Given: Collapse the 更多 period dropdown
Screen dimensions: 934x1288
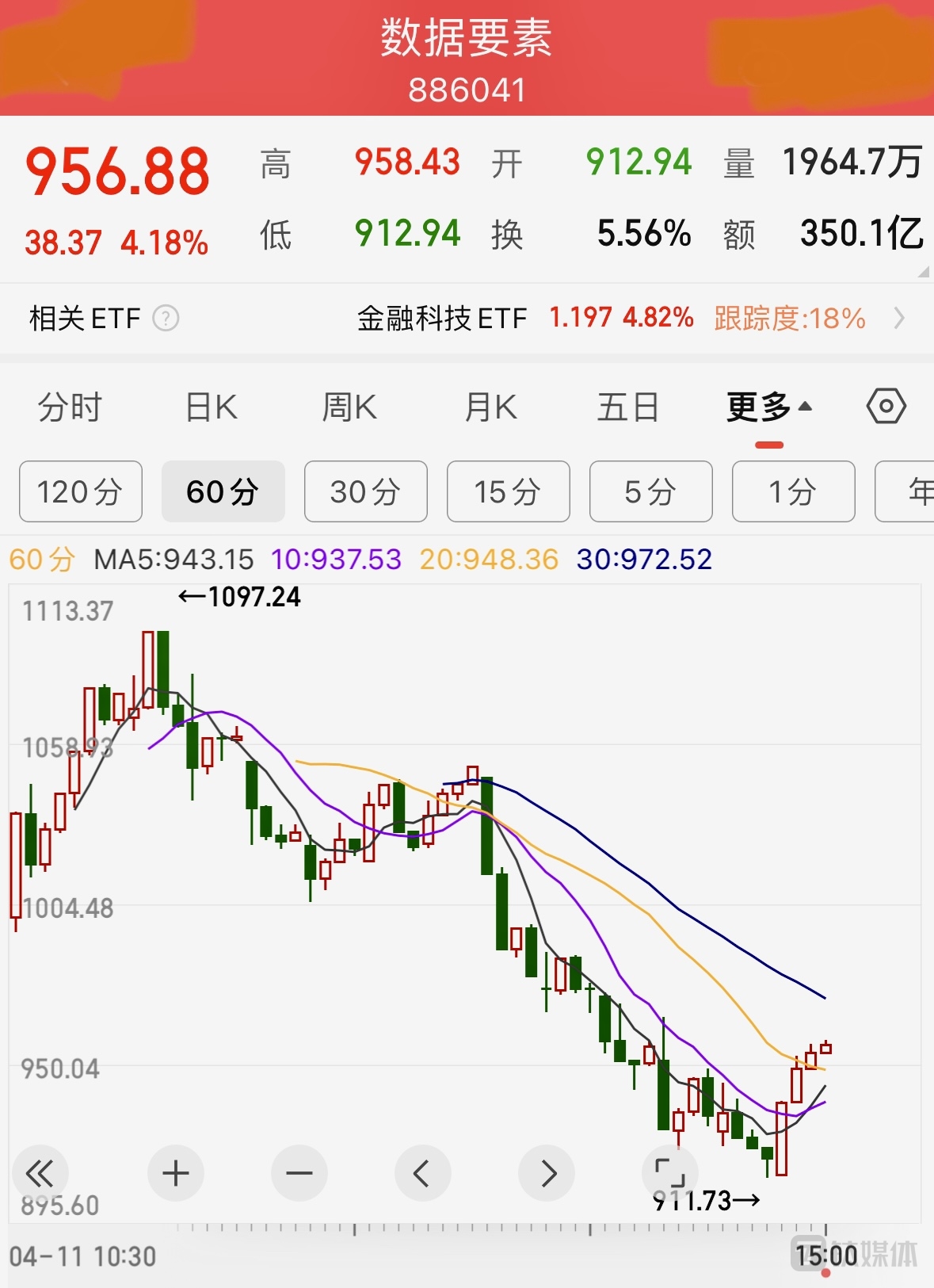Looking at the screenshot, I should [x=768, y=407].
